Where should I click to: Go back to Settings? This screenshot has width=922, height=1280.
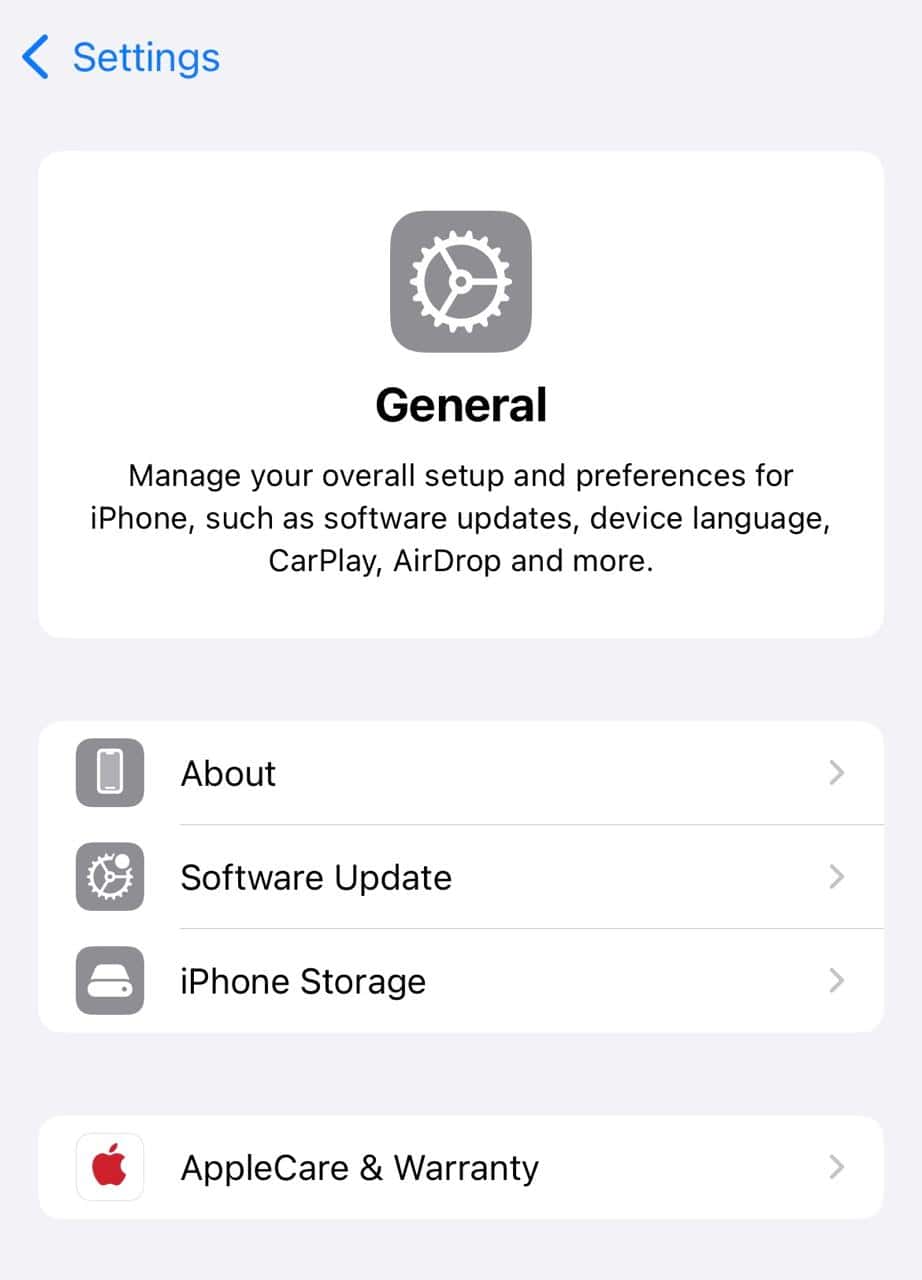click(120, 57)
